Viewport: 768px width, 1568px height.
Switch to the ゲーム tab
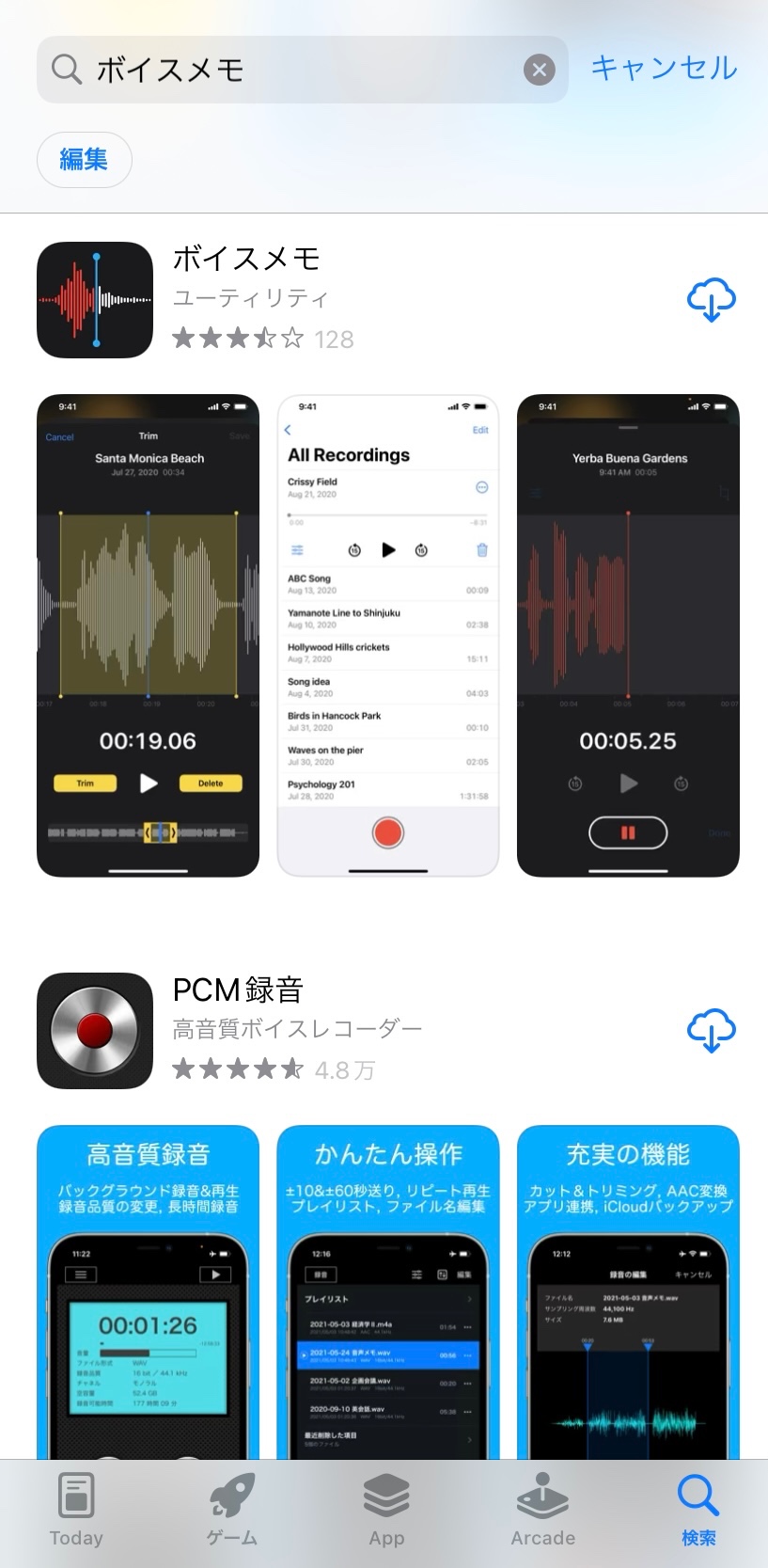(x=231, y=1511)
